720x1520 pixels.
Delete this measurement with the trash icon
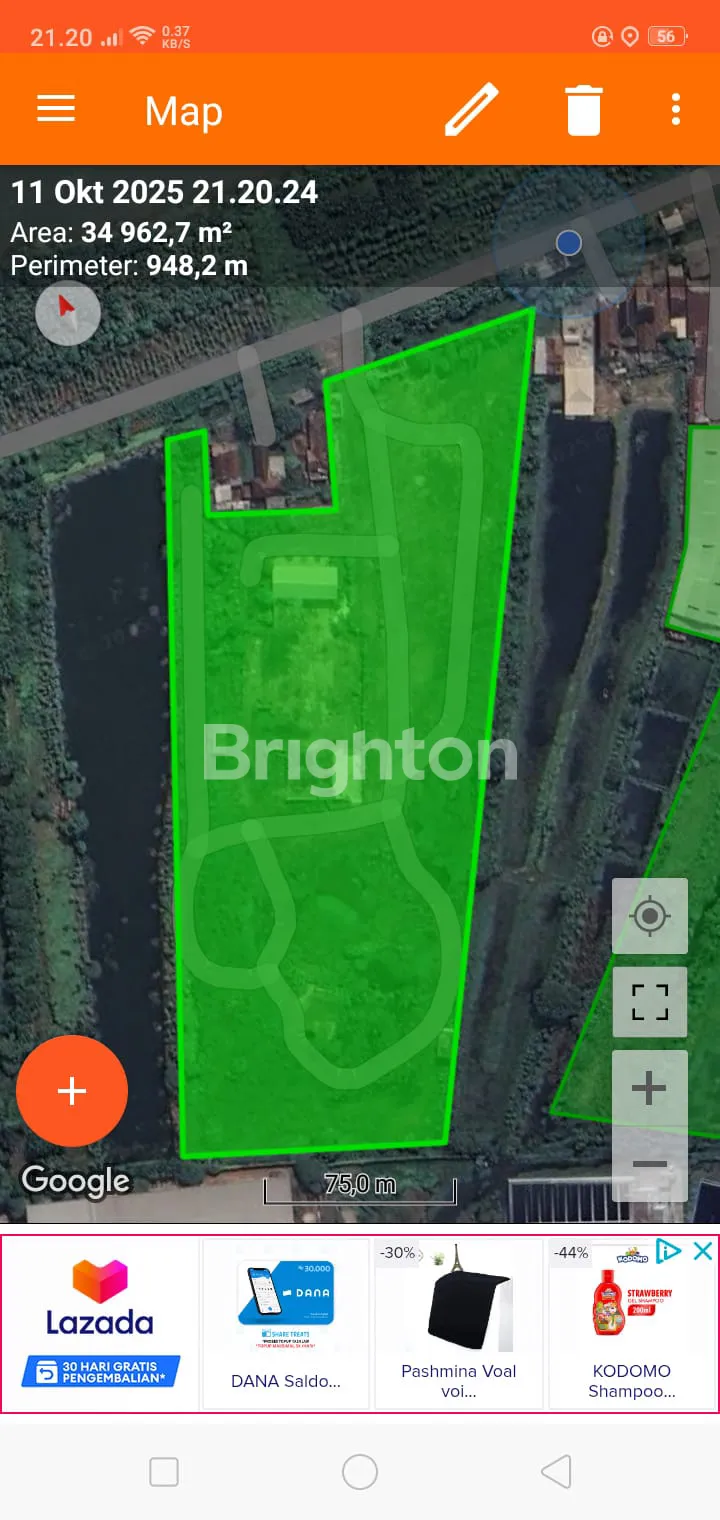[x=584, y=110]
